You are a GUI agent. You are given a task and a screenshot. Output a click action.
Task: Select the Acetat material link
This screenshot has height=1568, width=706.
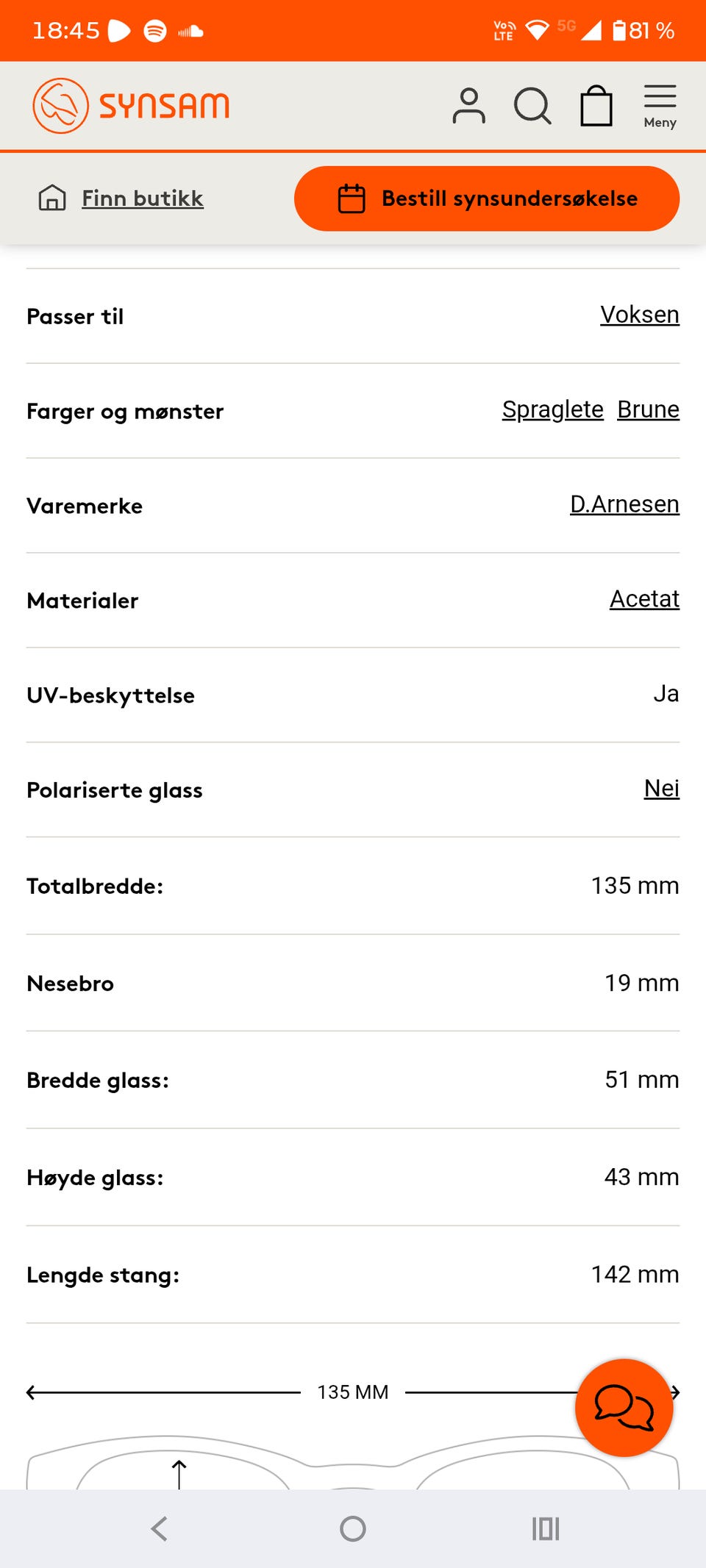click(644, 599)
